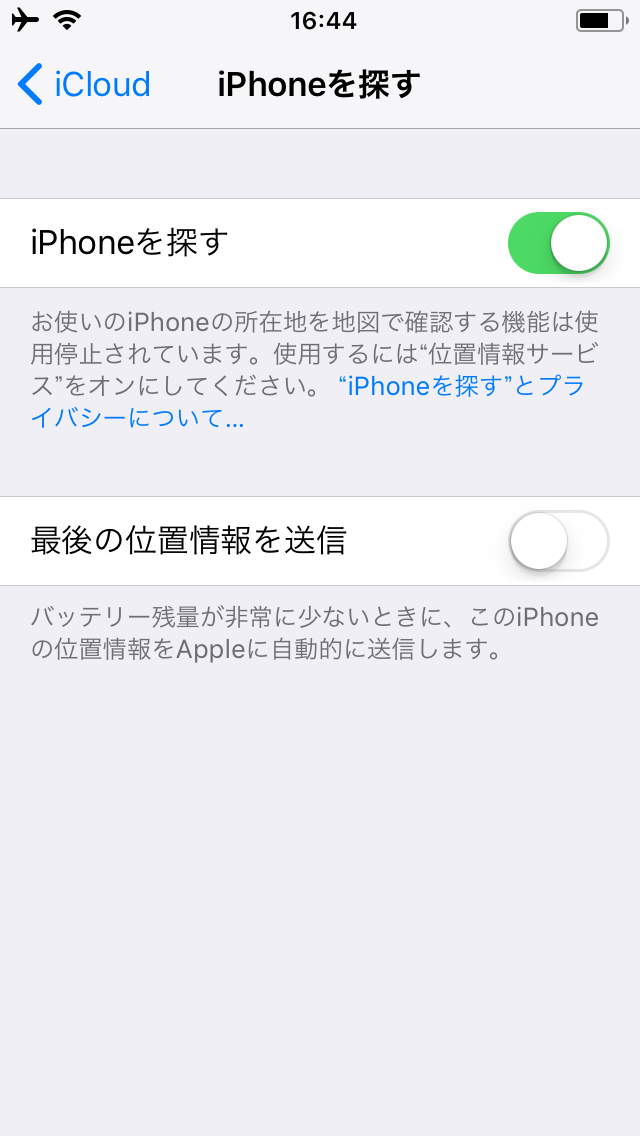Enable the 最後の位置情報を送信 switch
This screenshot has width=640, height=1136.
point(558,541)
